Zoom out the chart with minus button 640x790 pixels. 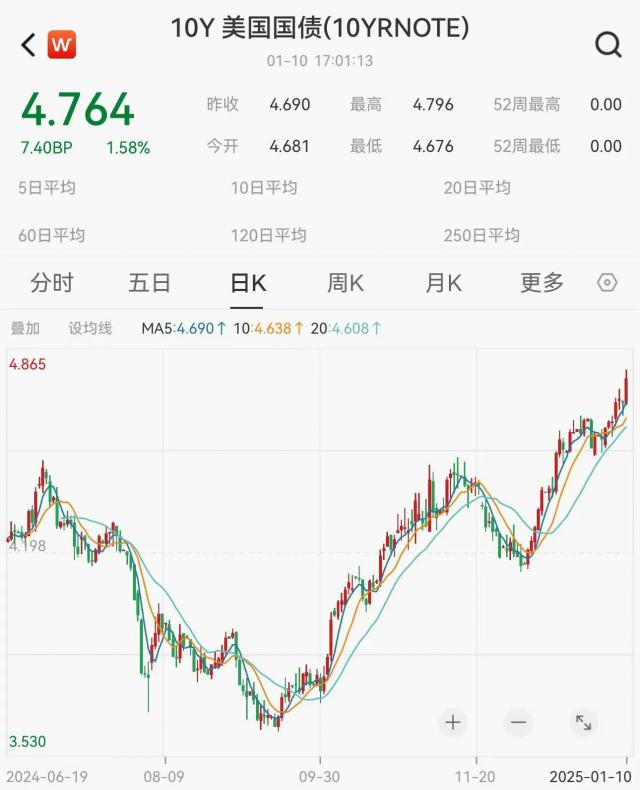(x=518, y=722)
